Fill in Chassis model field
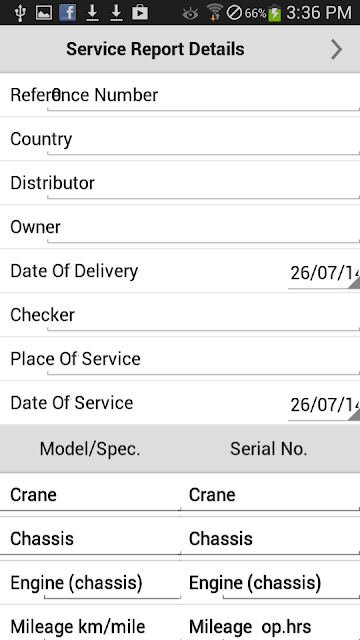Image resolution: width=360 pixels, height=640 pixels. (x=90, y=539)
